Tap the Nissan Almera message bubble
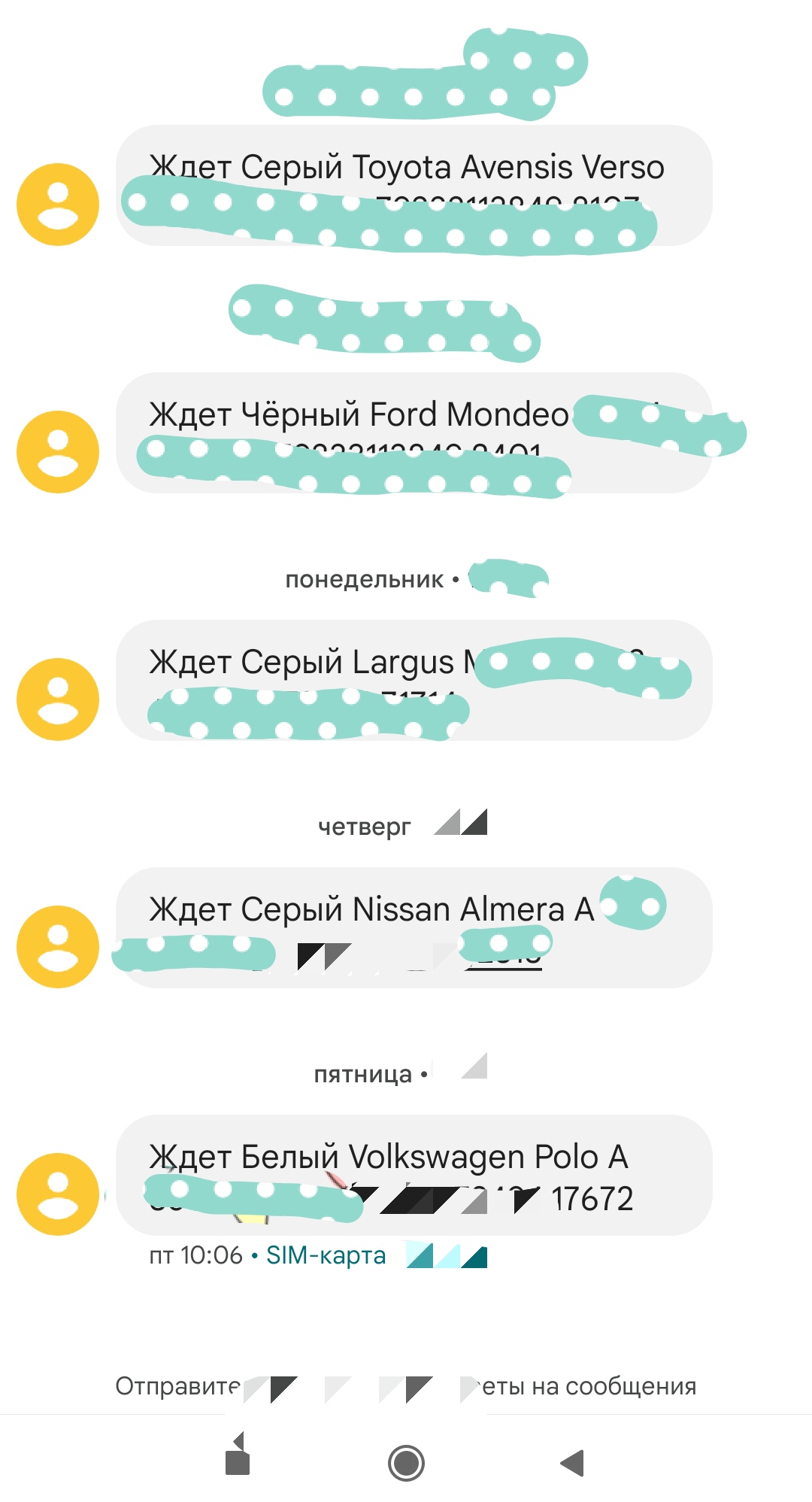812x1502 pixels. tap(414, 928)
